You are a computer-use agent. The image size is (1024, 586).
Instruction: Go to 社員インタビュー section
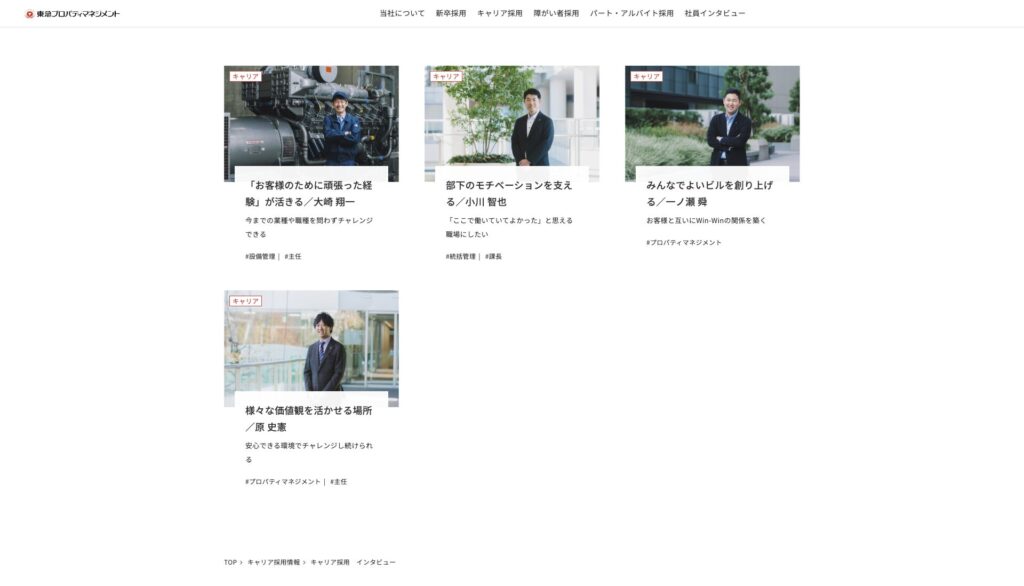pyautogui.click(x=714, y=13)
